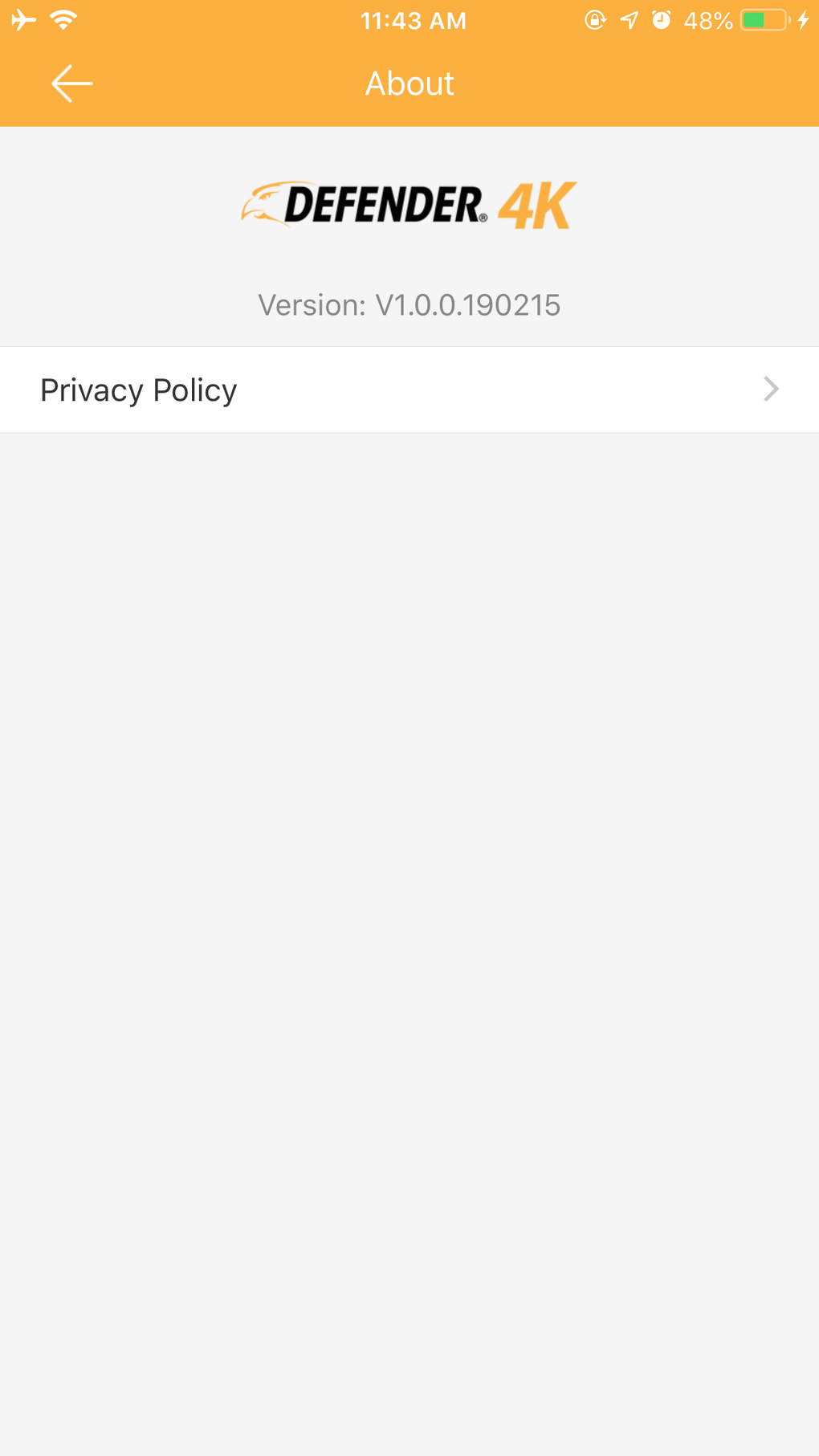819x1456 pixels.
Task: Tap the battery level indicator
Action: (x=761, y=20)
